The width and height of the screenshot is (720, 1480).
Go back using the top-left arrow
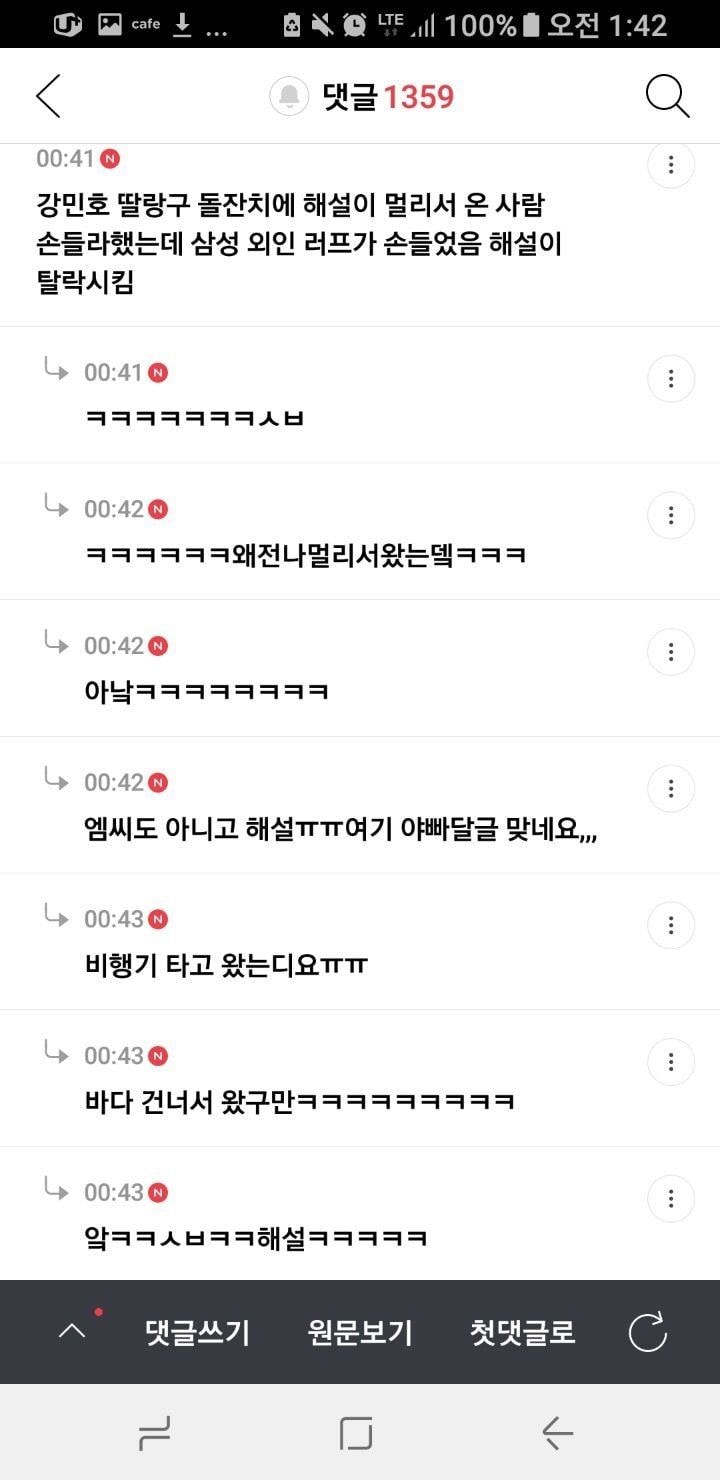[48, 97]
